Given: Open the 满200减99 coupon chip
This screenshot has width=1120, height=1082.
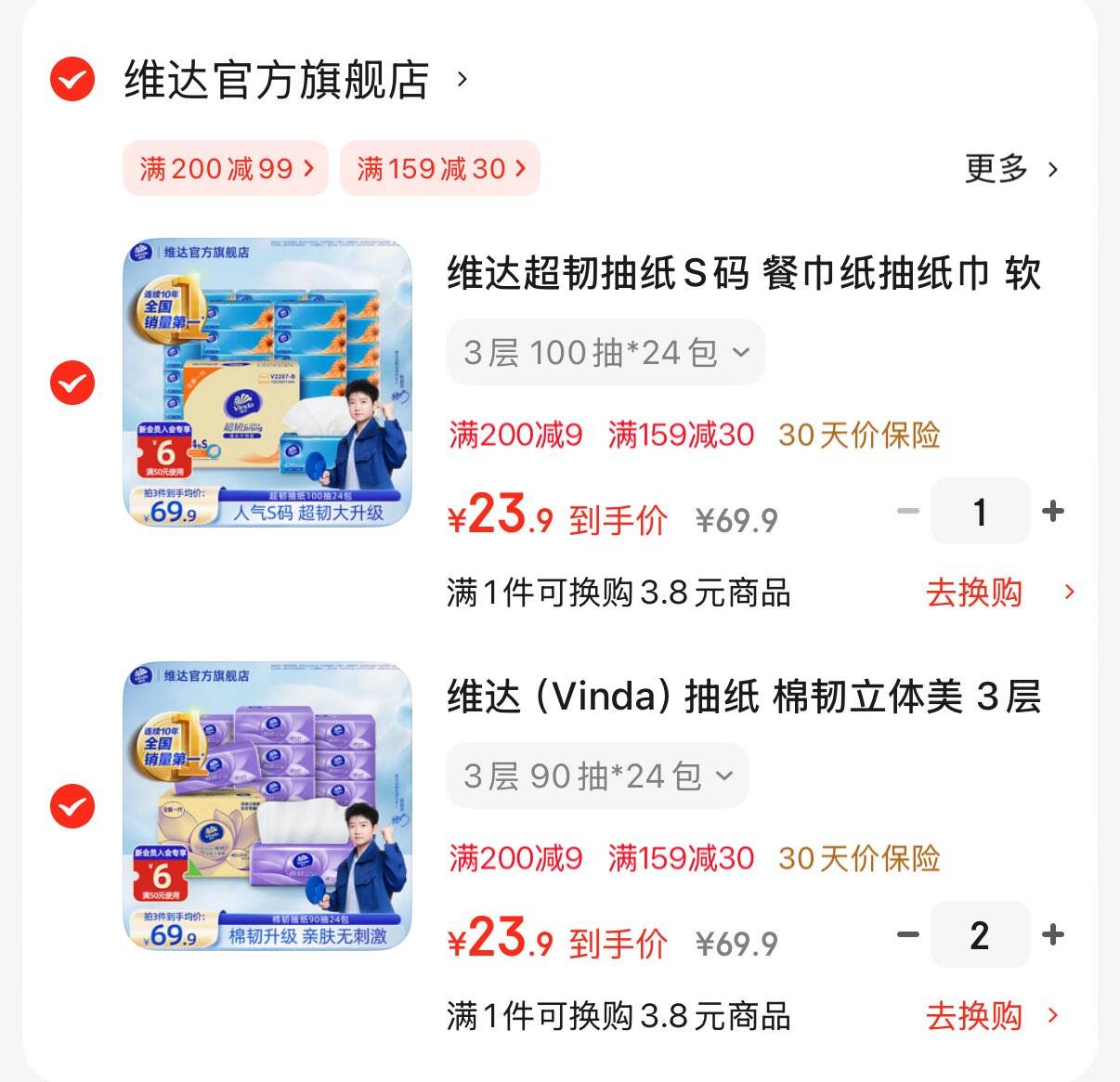Looking at the screenshot, I should (x=226, y=168).
